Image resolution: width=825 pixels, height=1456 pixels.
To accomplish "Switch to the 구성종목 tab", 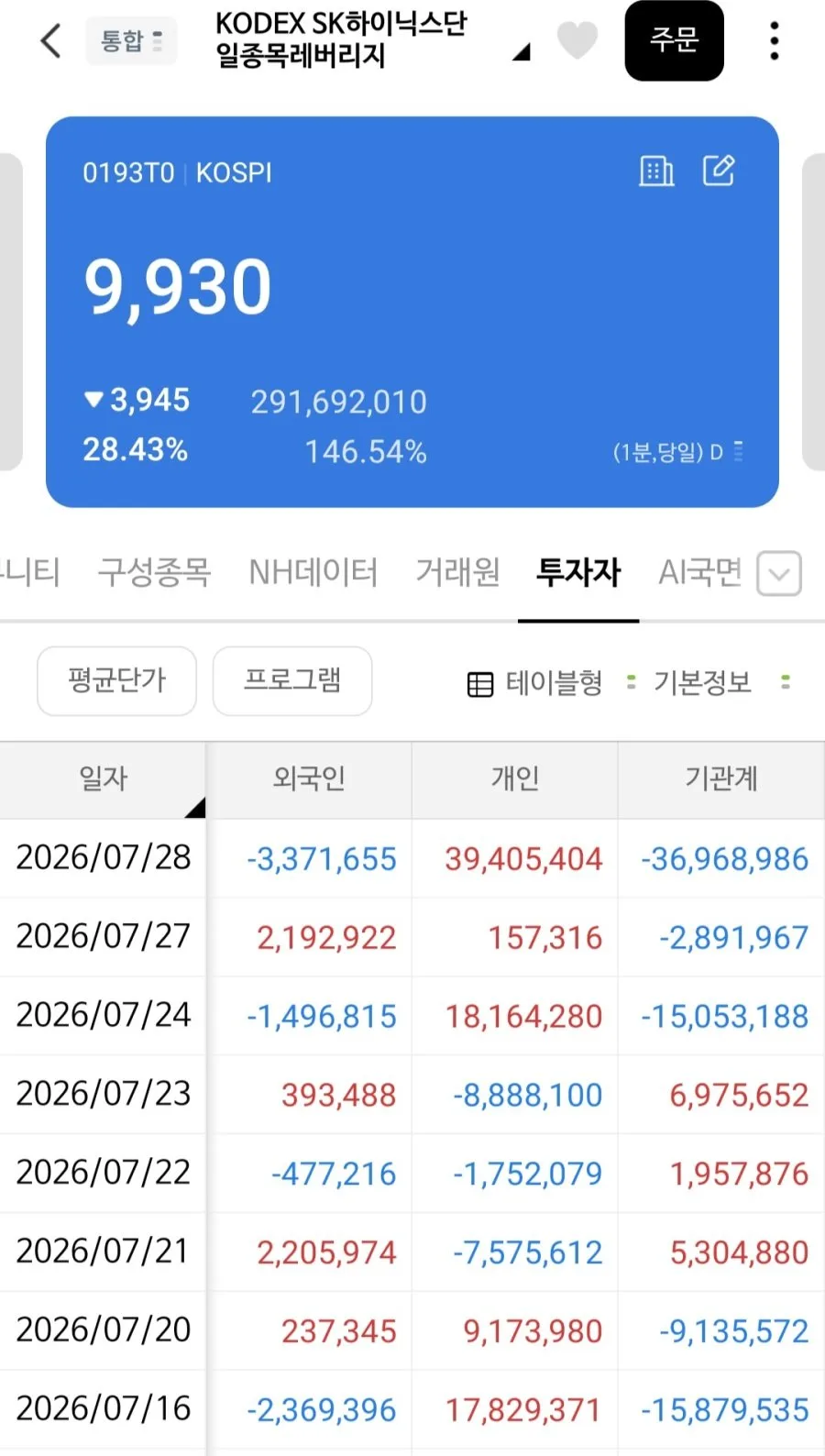I will click(x=154, y=572).
